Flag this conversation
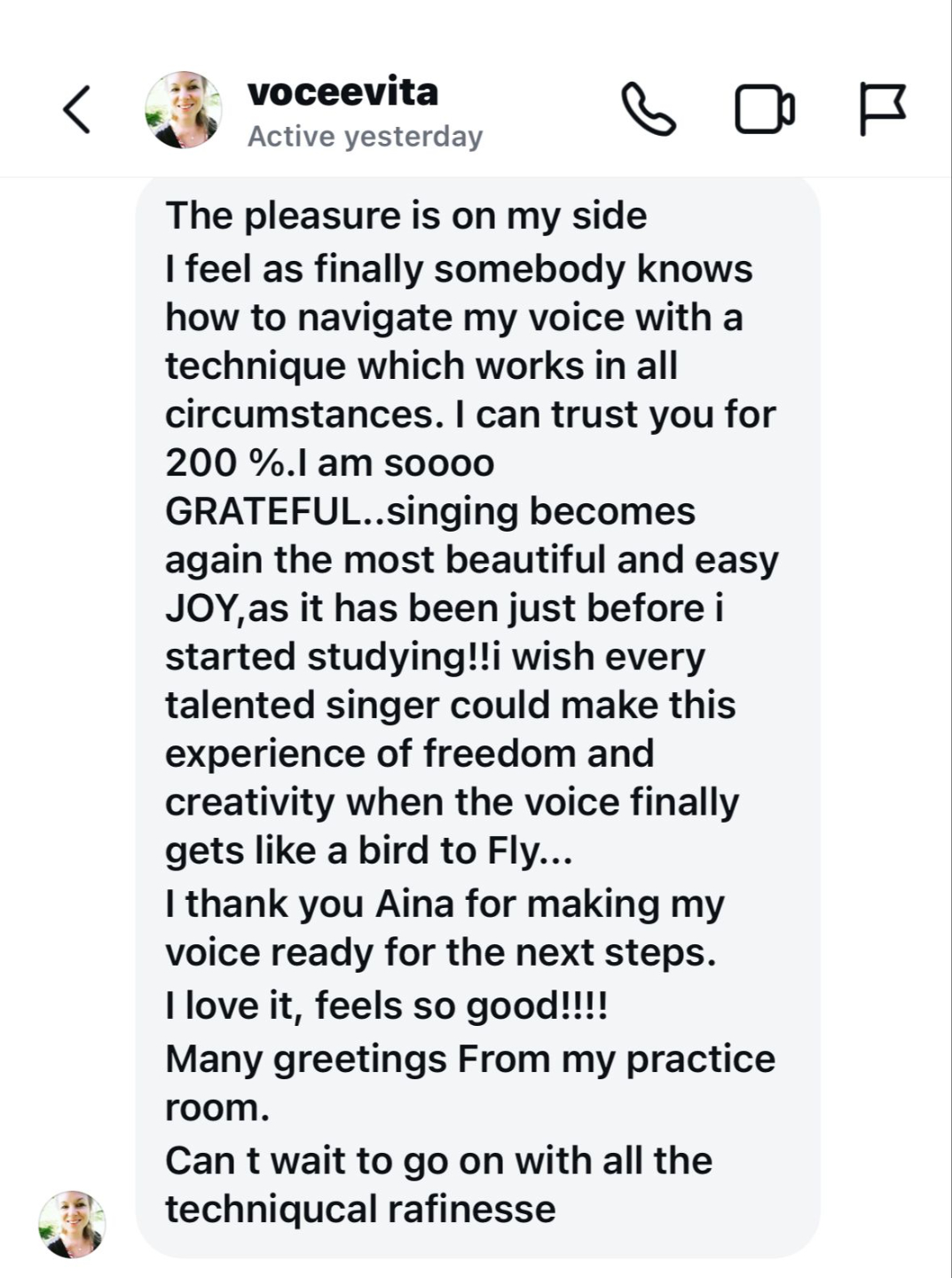This screenshot has width=952, height=1278. coord(882,109)
